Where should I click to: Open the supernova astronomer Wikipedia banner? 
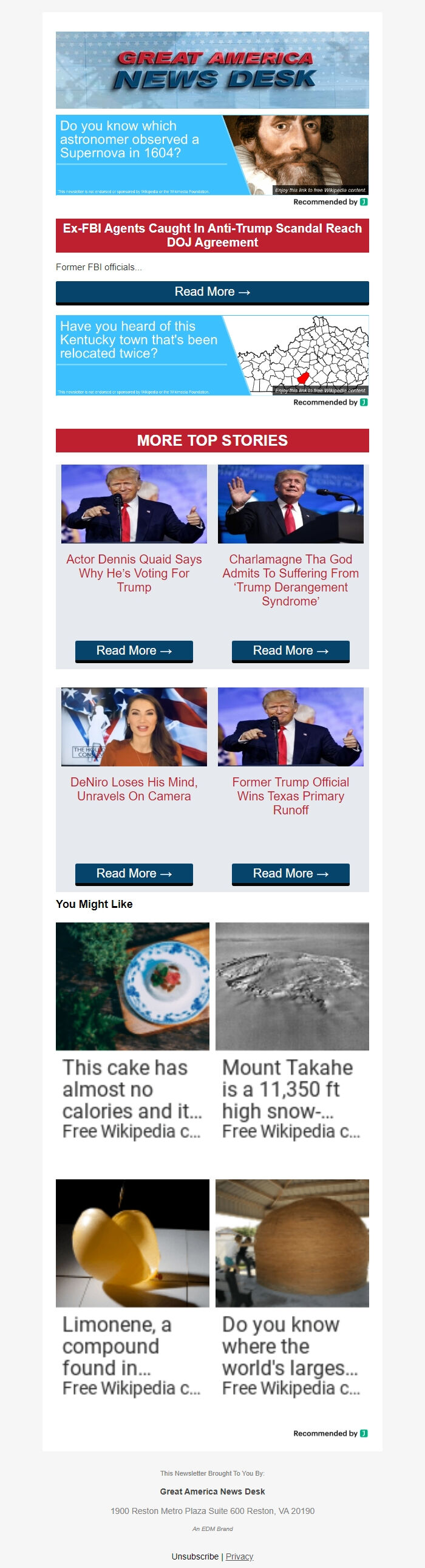pos(212,155)
